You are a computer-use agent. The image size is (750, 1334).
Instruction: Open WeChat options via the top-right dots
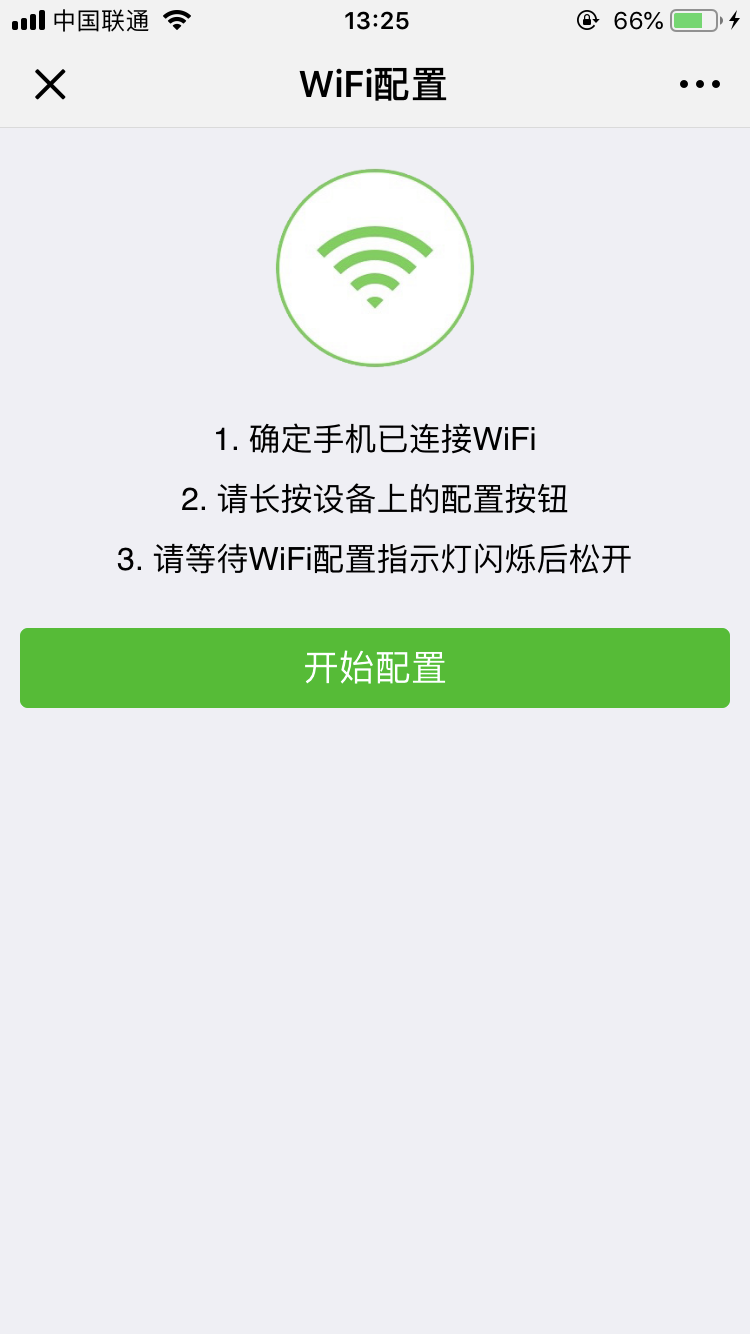pos(698,84)
